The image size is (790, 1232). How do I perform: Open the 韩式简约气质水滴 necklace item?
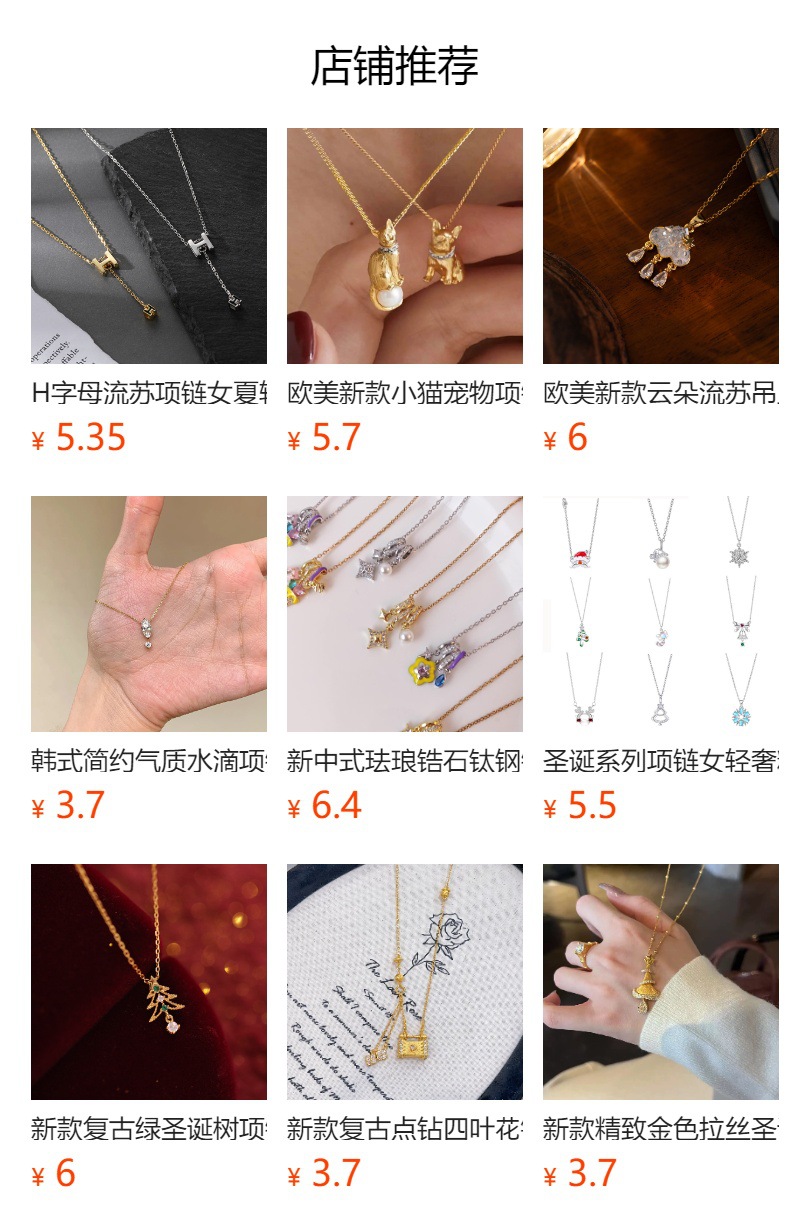(x=149, y=660)
